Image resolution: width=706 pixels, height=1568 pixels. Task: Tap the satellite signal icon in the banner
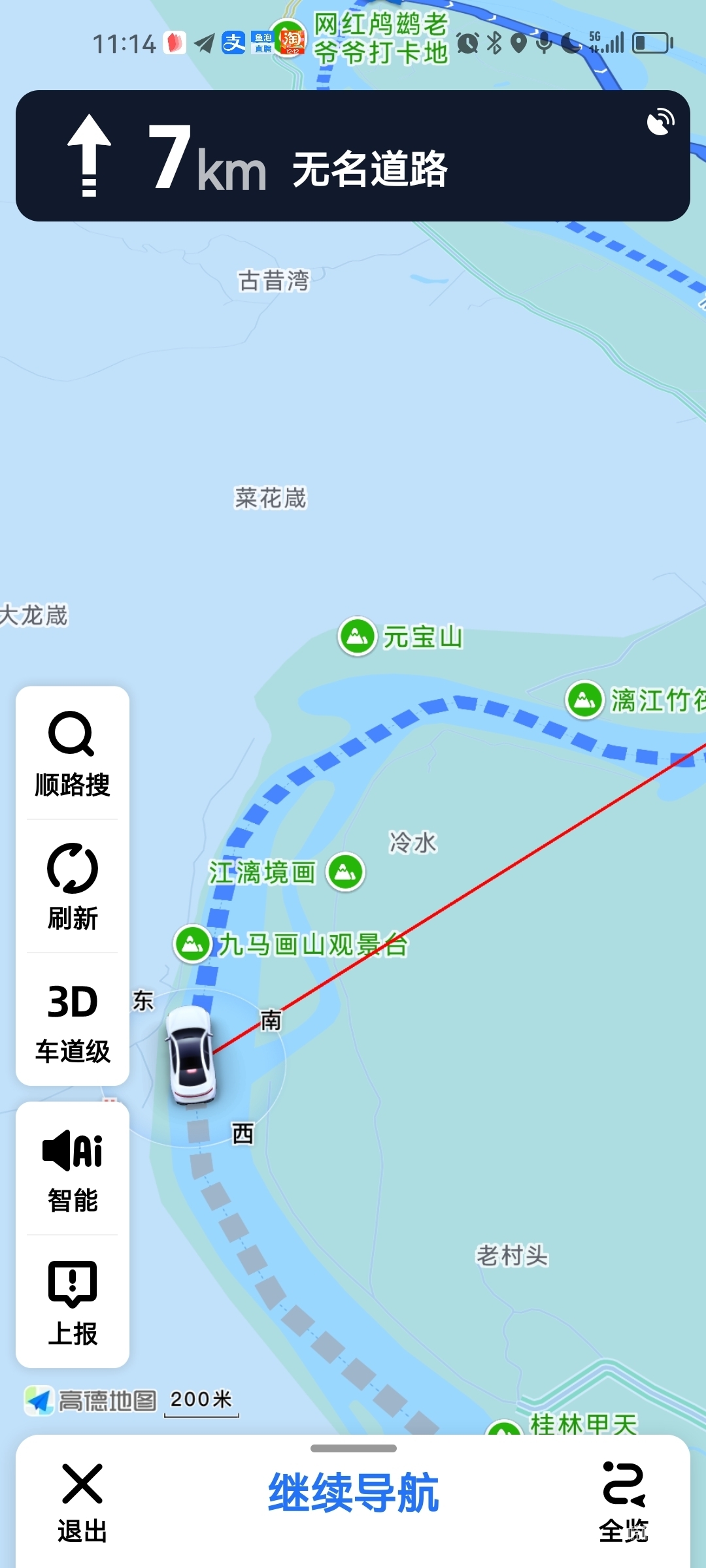660,122
